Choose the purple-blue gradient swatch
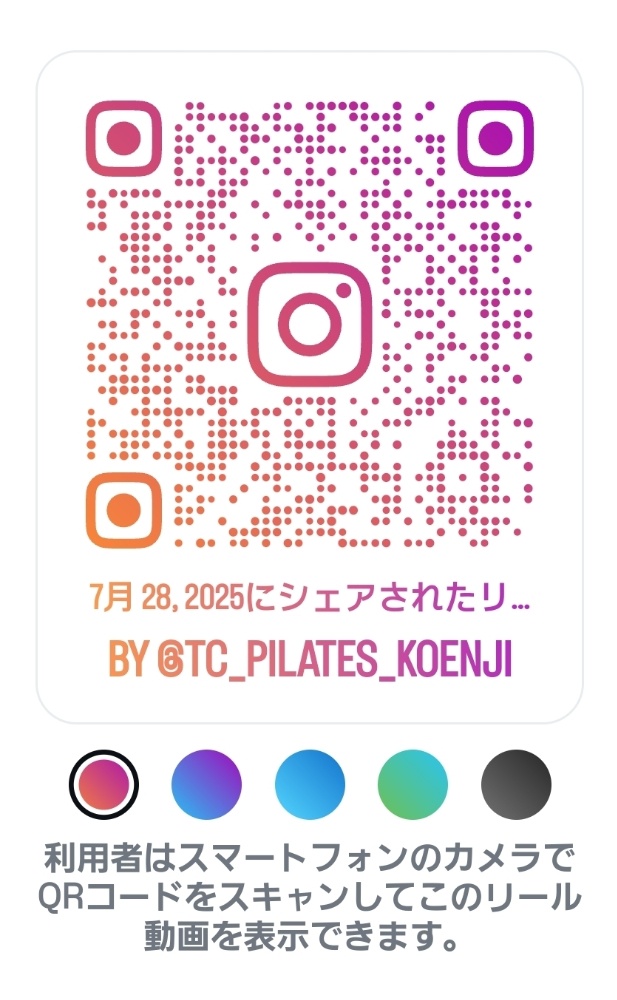 207,784
